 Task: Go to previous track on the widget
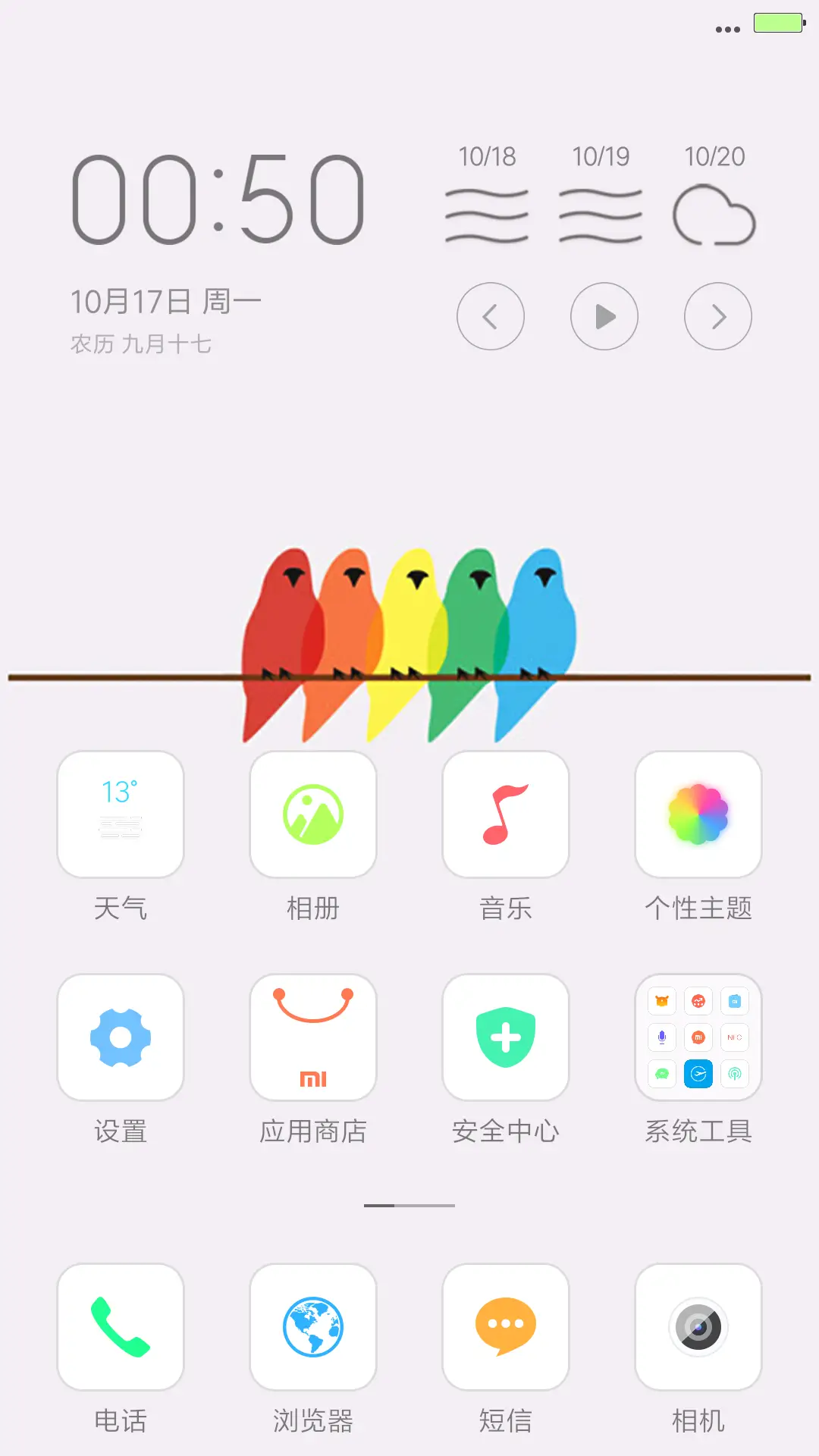pos(491,315)
